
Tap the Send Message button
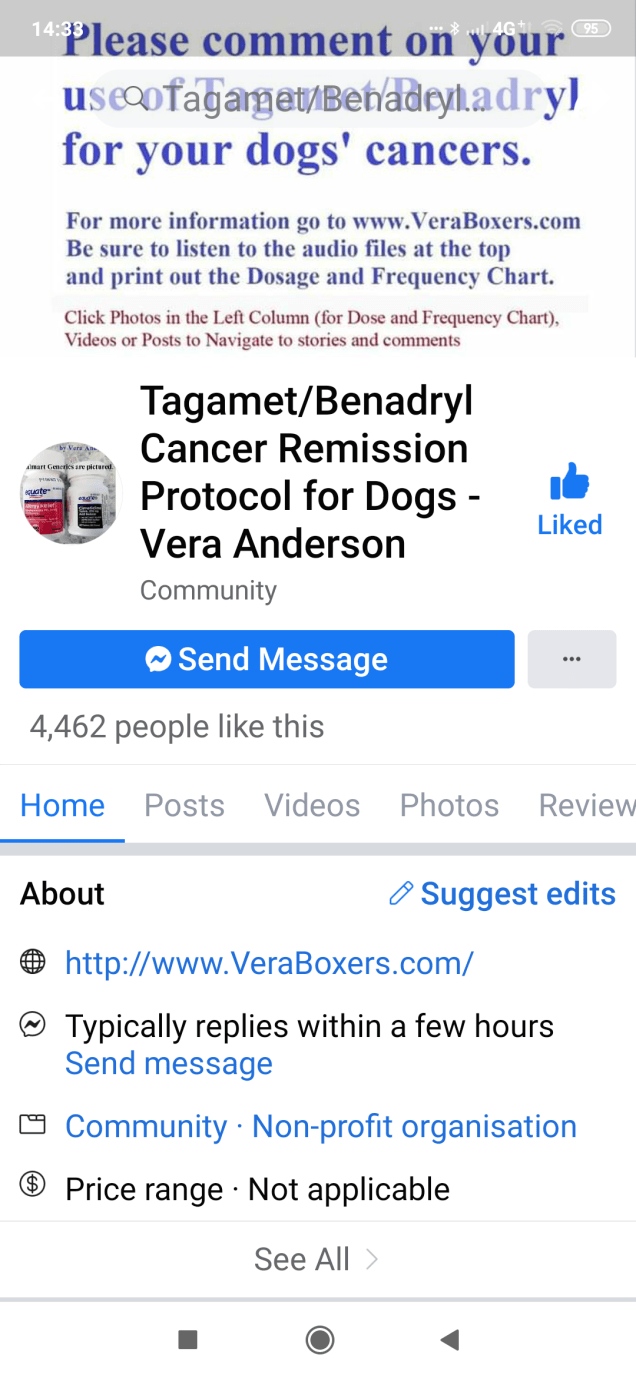(267, 659)
